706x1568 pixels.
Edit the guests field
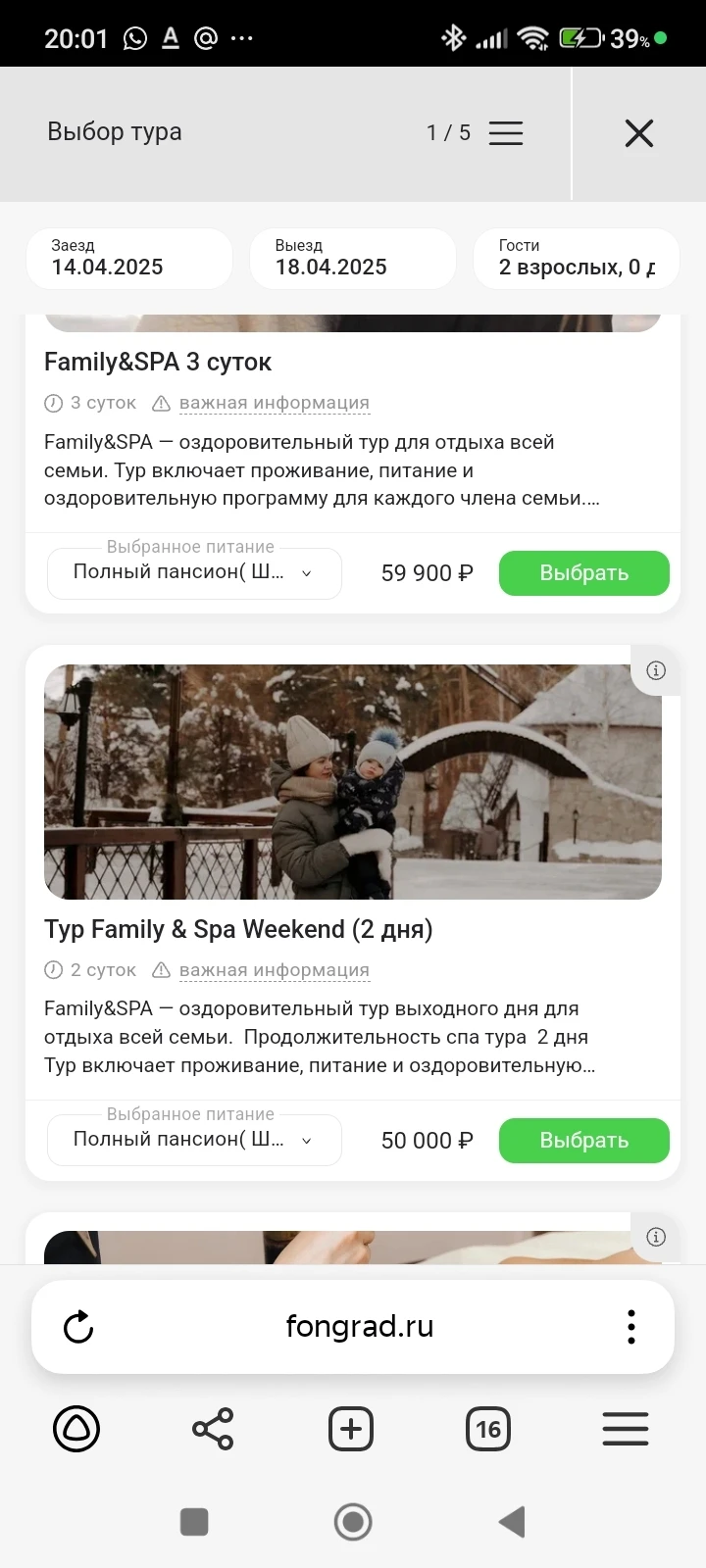(576, 259)
